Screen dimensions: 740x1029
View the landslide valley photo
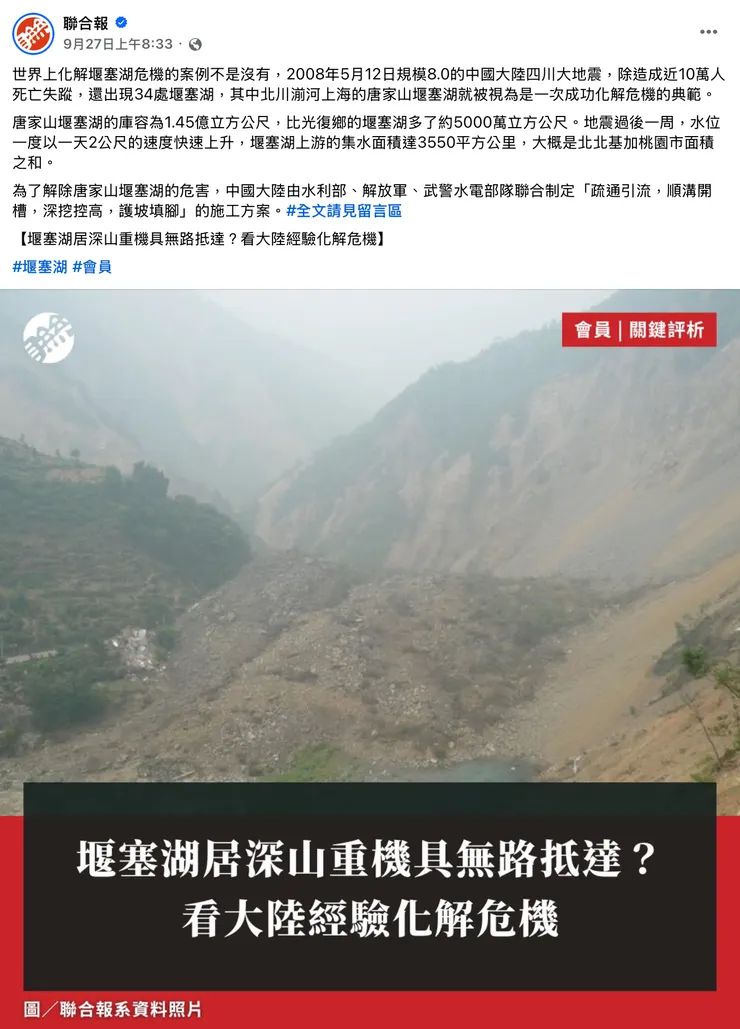click(x=370, y=550)
